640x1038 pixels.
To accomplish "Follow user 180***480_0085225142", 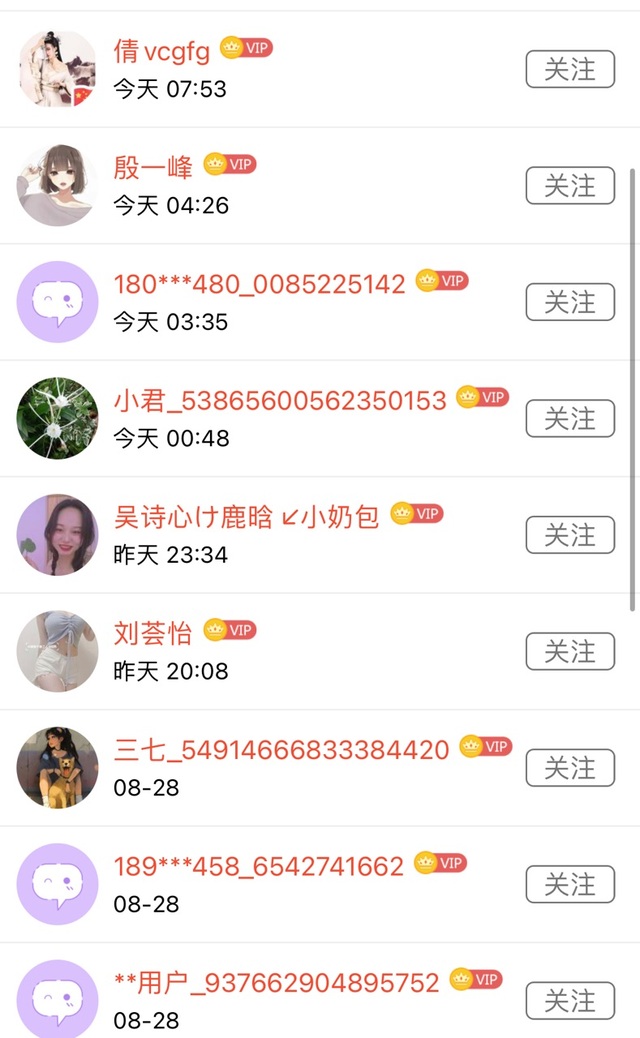I will click(x=570, y=302).
